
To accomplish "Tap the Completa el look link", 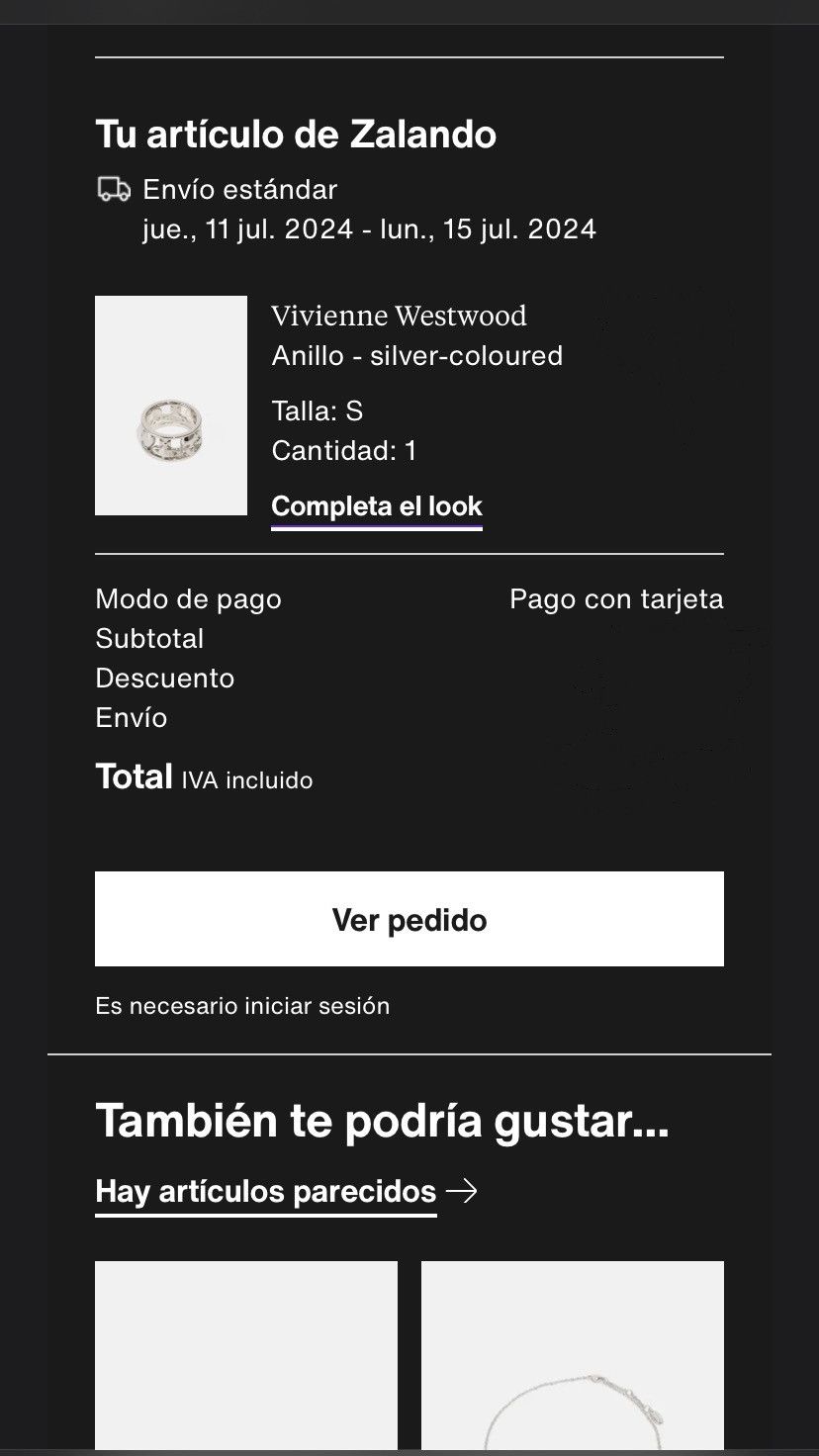I will pos(377,506).
